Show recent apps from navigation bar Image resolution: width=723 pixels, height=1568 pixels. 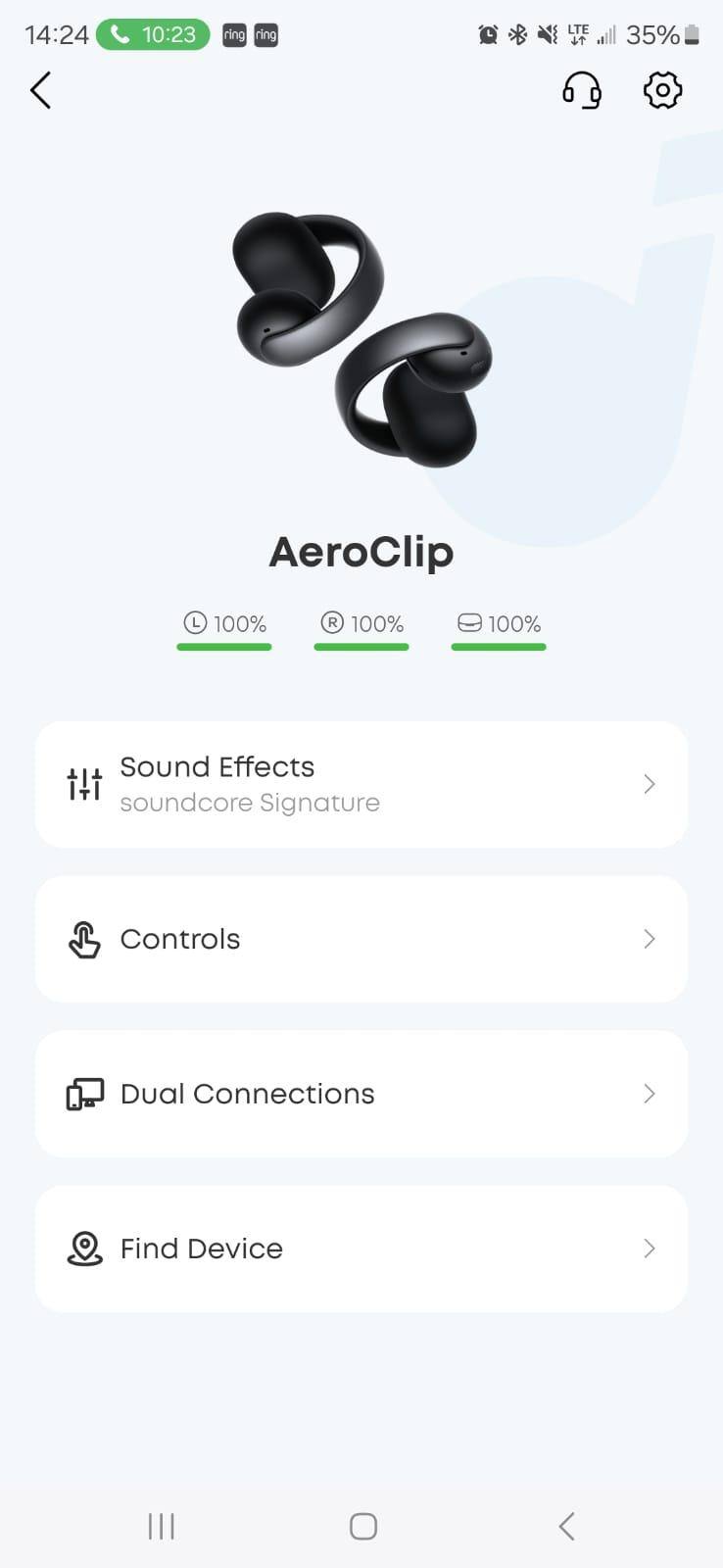[x=162, y=1526]
